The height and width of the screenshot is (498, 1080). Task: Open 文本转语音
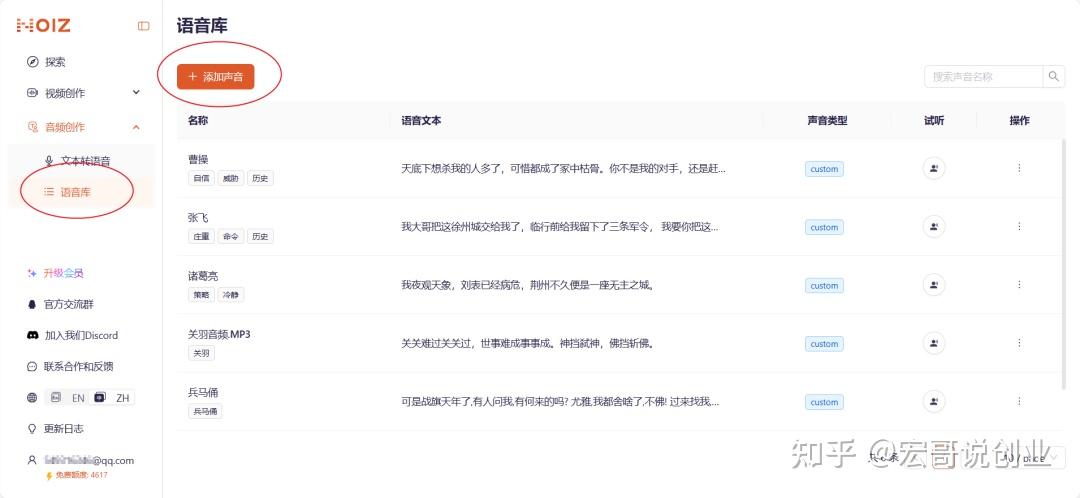coord(85,160)
